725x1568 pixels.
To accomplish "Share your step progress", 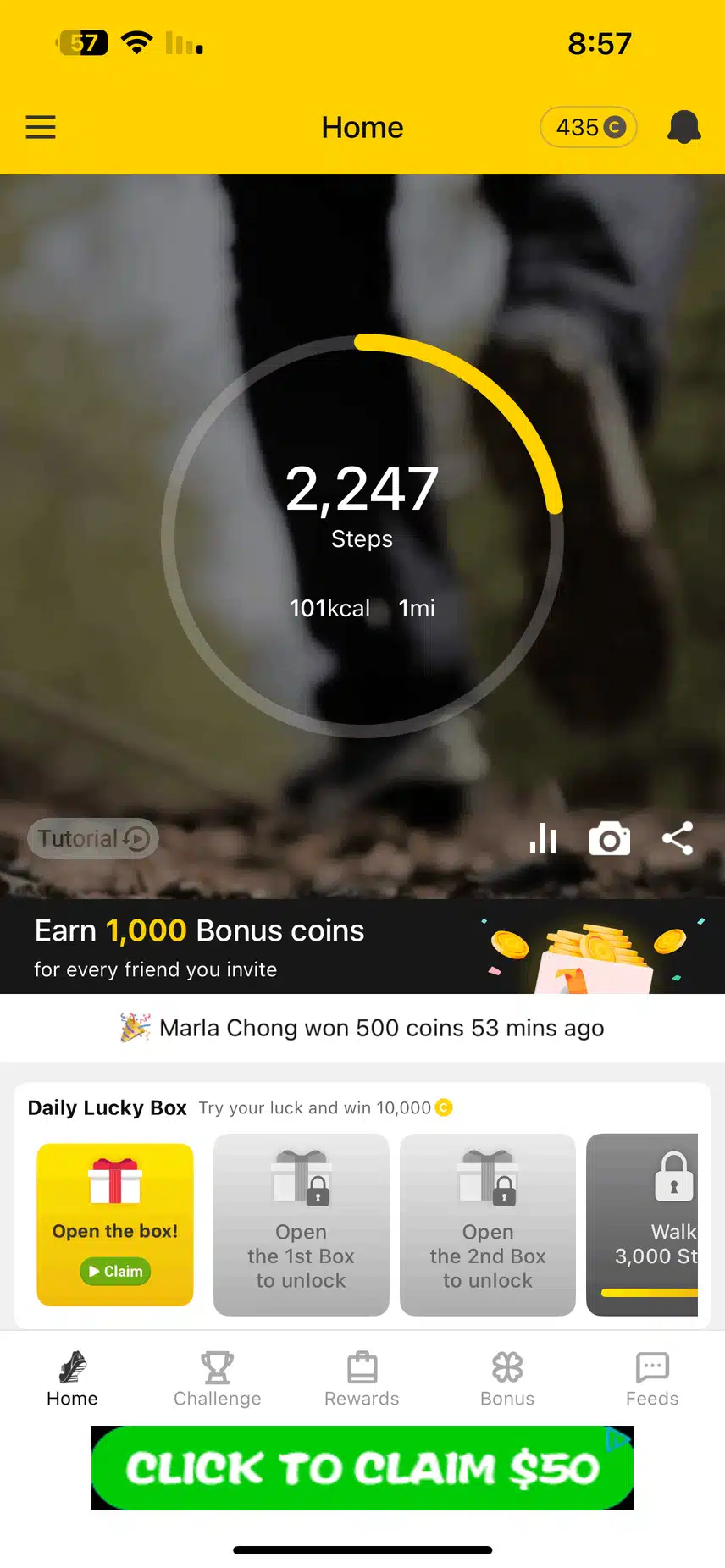I will click(678, 839).
